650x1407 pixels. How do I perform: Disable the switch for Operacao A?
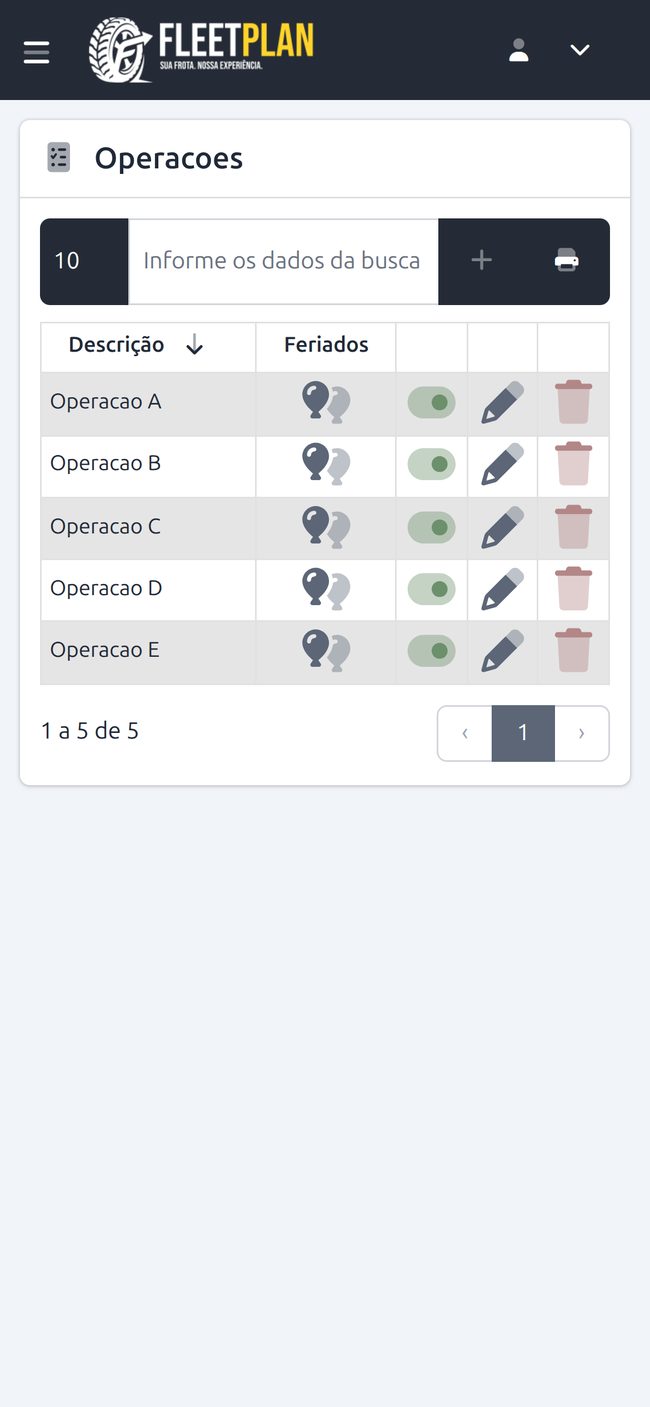[431, 403]
